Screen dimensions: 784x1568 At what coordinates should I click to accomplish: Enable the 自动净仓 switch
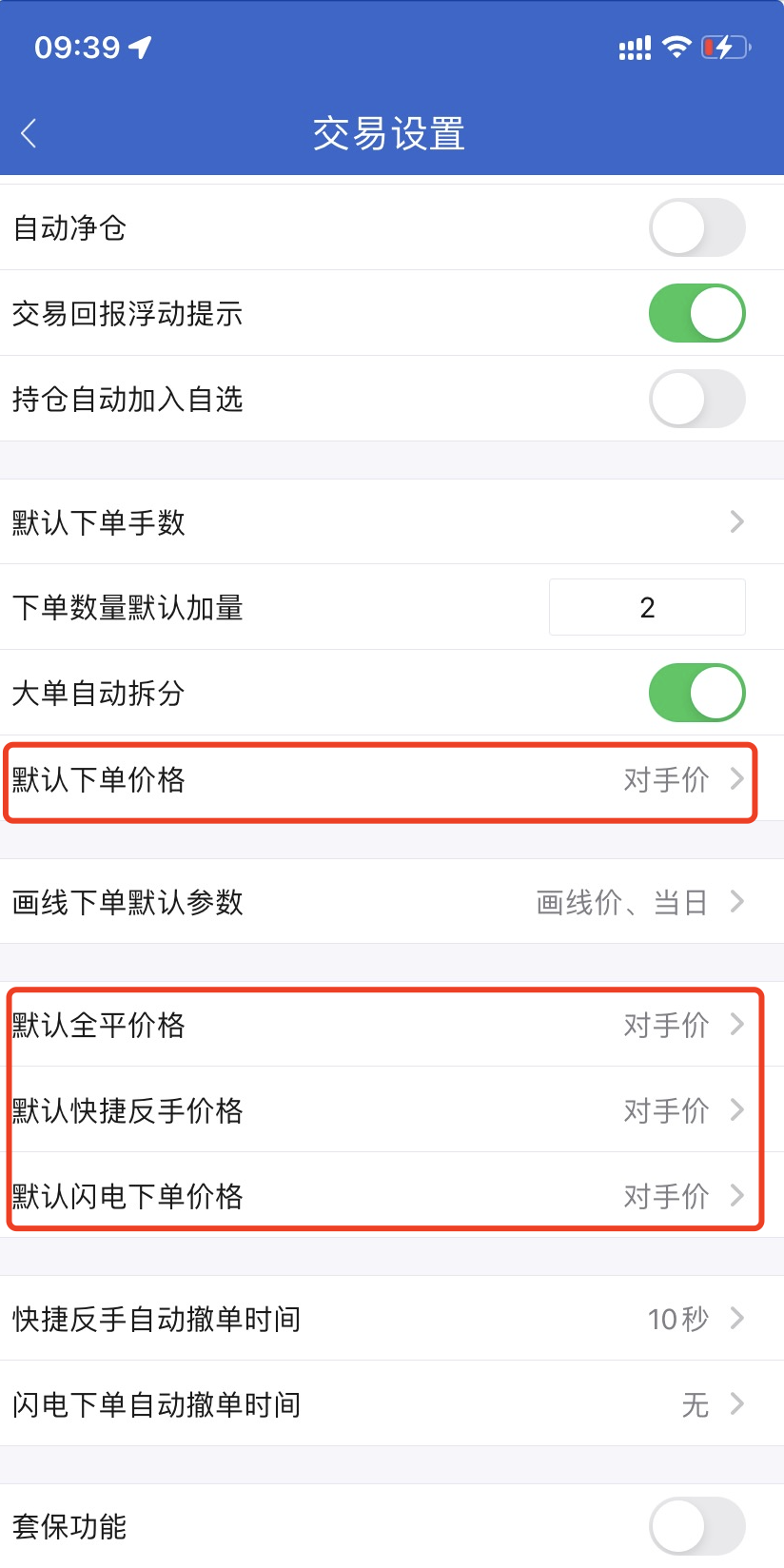point(696,227)
